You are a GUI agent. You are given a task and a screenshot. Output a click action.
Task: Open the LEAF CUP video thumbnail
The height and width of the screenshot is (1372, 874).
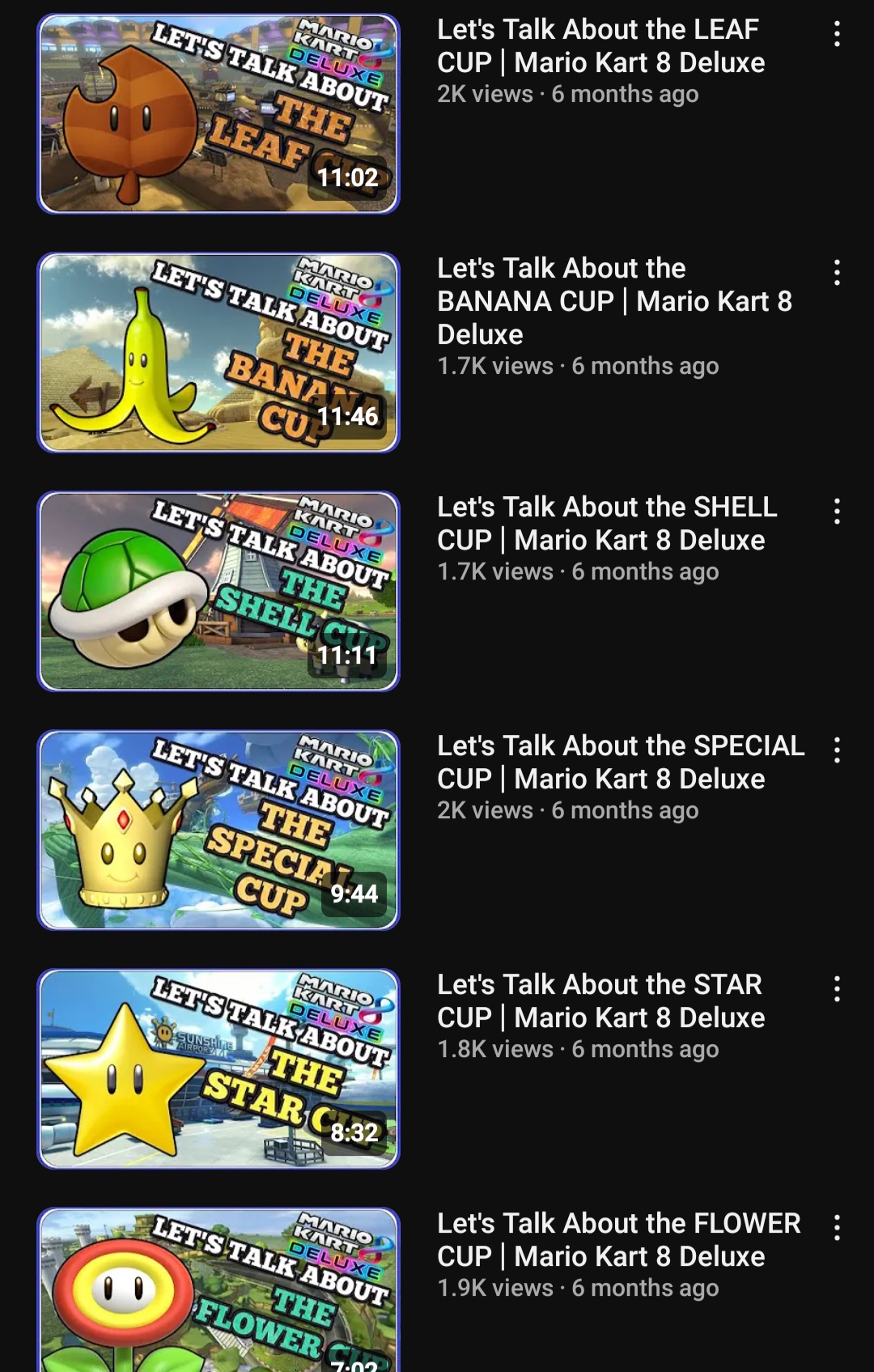coord(218,113)
